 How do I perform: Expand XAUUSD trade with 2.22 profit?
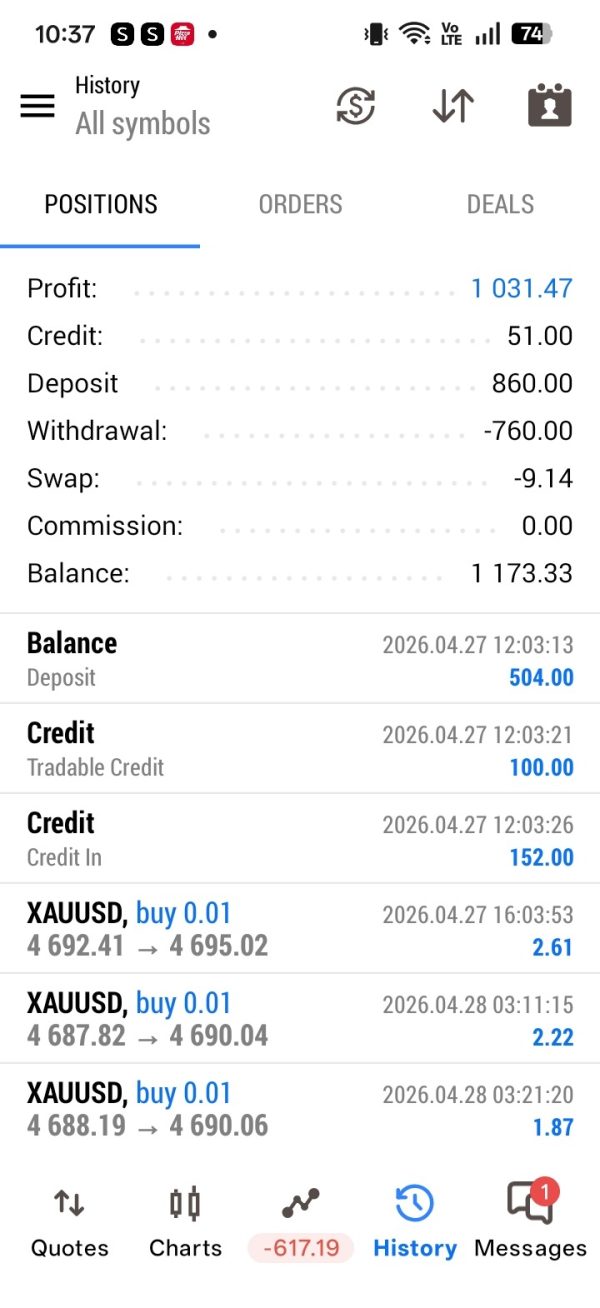300,1019
